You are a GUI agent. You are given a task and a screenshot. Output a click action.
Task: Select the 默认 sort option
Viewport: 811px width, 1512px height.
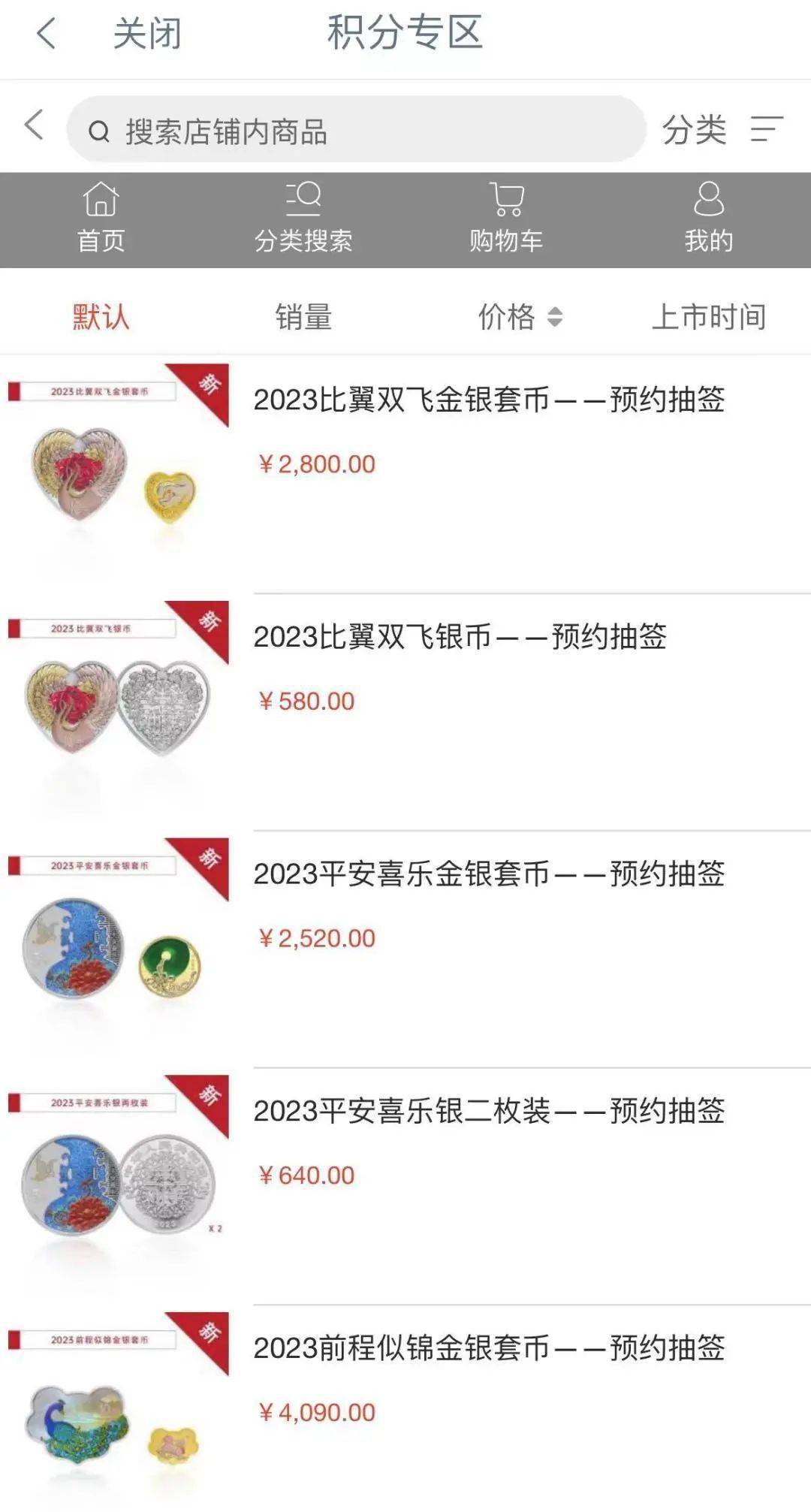(101, 316)
